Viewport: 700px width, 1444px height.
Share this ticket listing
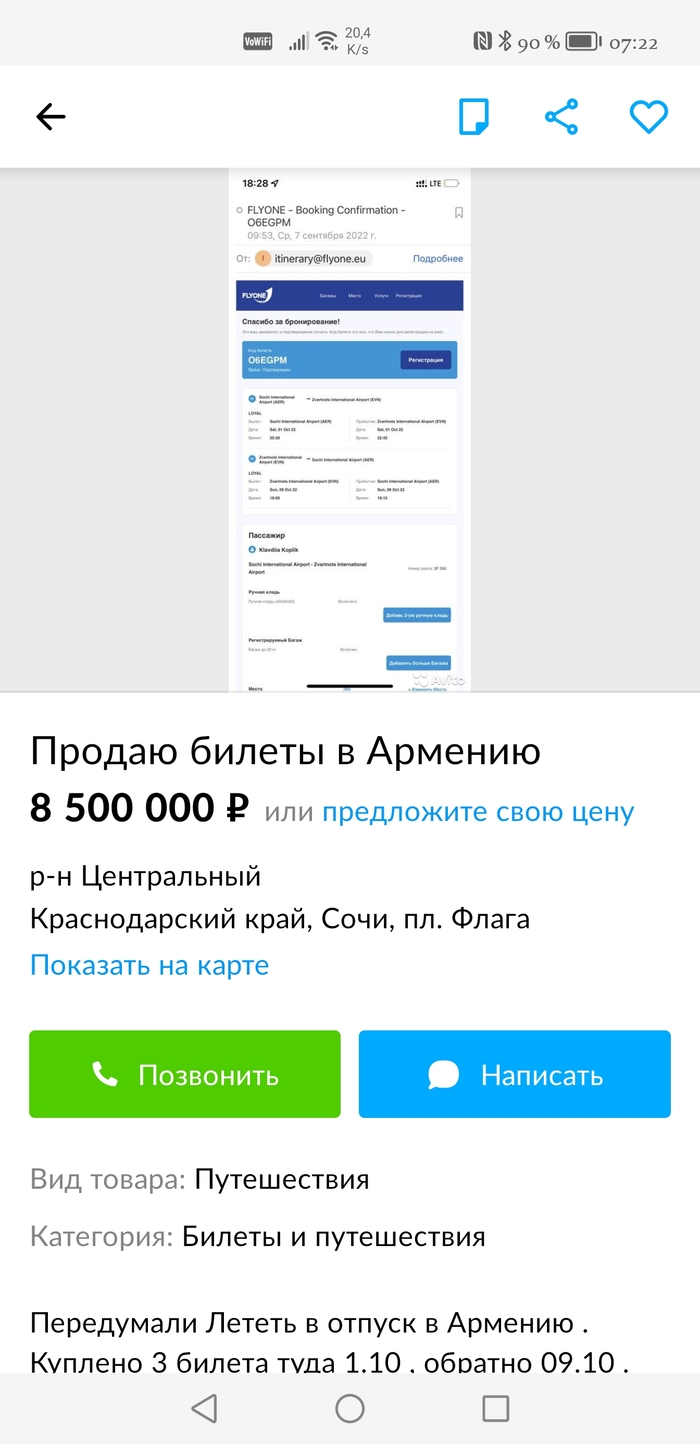[x=561, y=117]
